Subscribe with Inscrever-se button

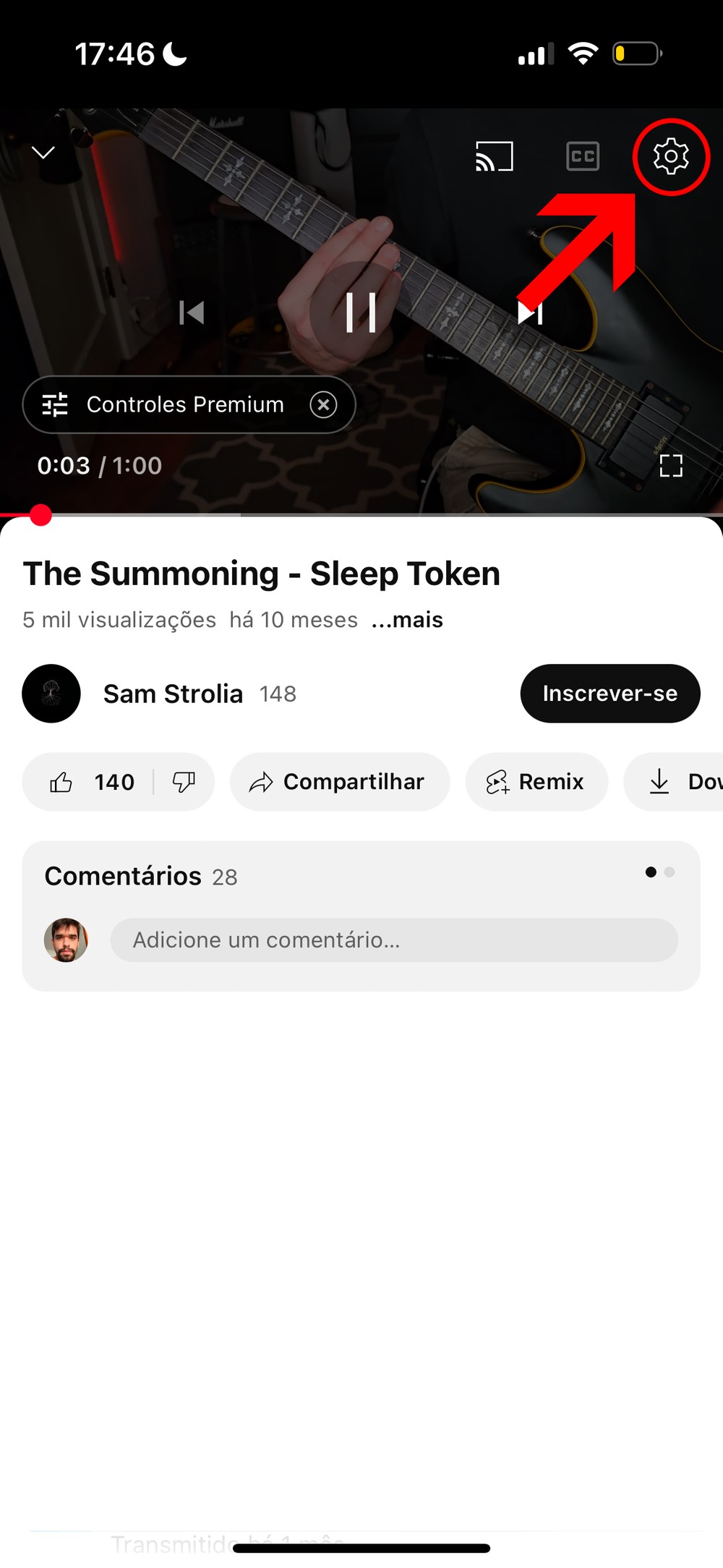[x=609, y=694]
